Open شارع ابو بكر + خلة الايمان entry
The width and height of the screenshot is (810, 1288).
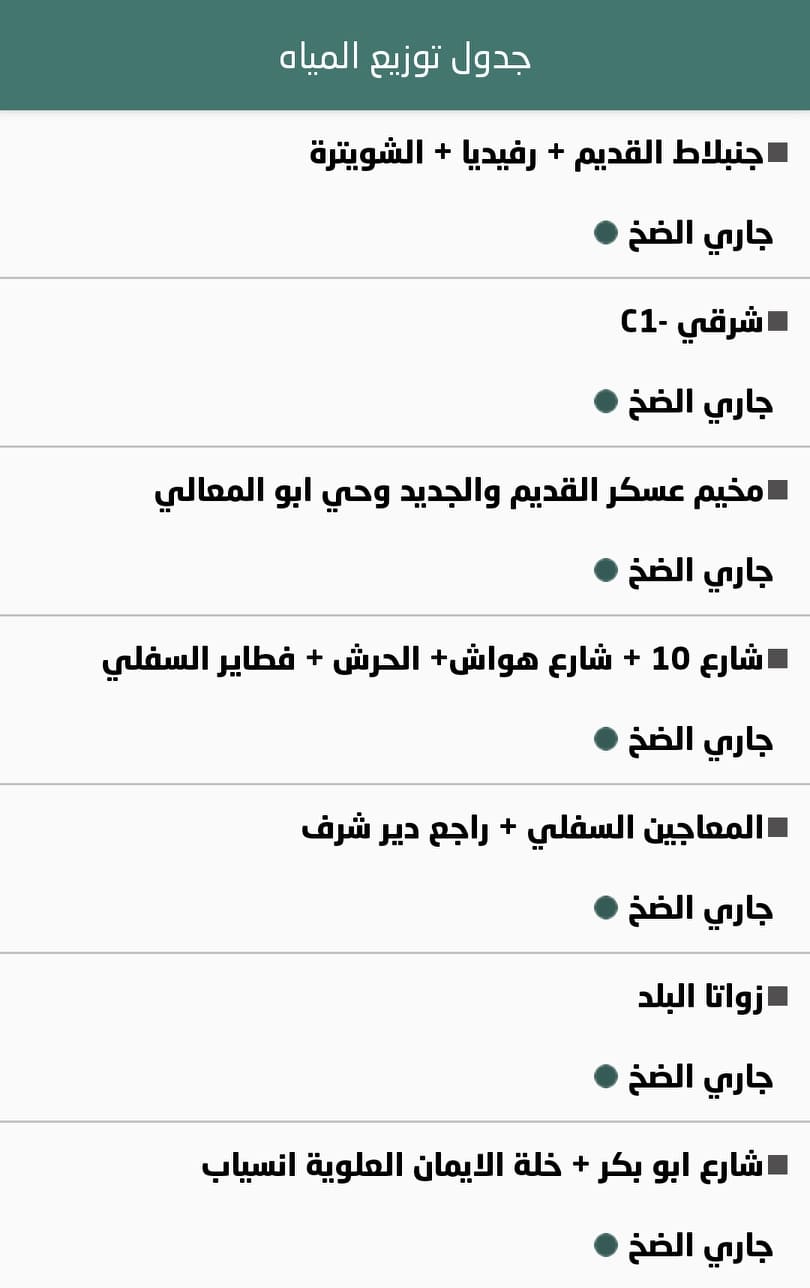482,1165
